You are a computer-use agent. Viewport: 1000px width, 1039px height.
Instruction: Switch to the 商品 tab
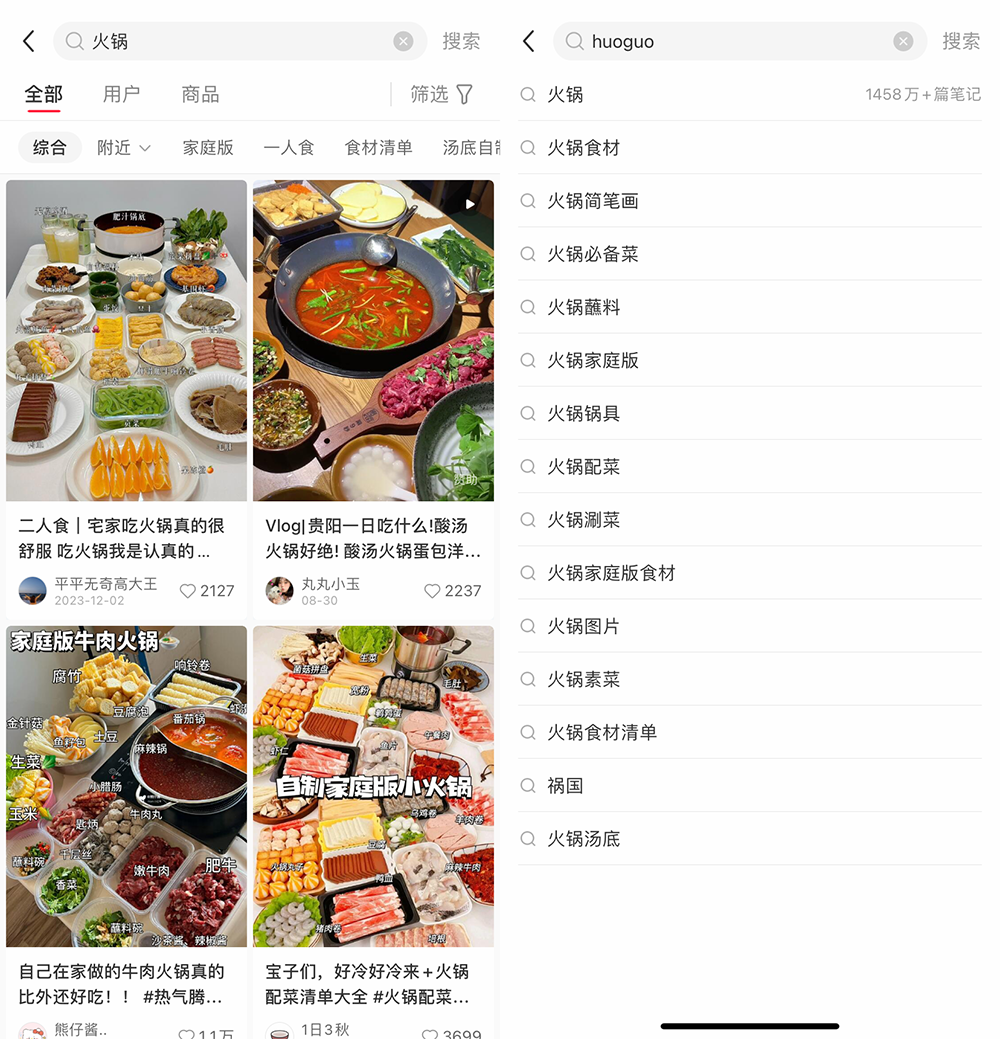tap(200, 94)
